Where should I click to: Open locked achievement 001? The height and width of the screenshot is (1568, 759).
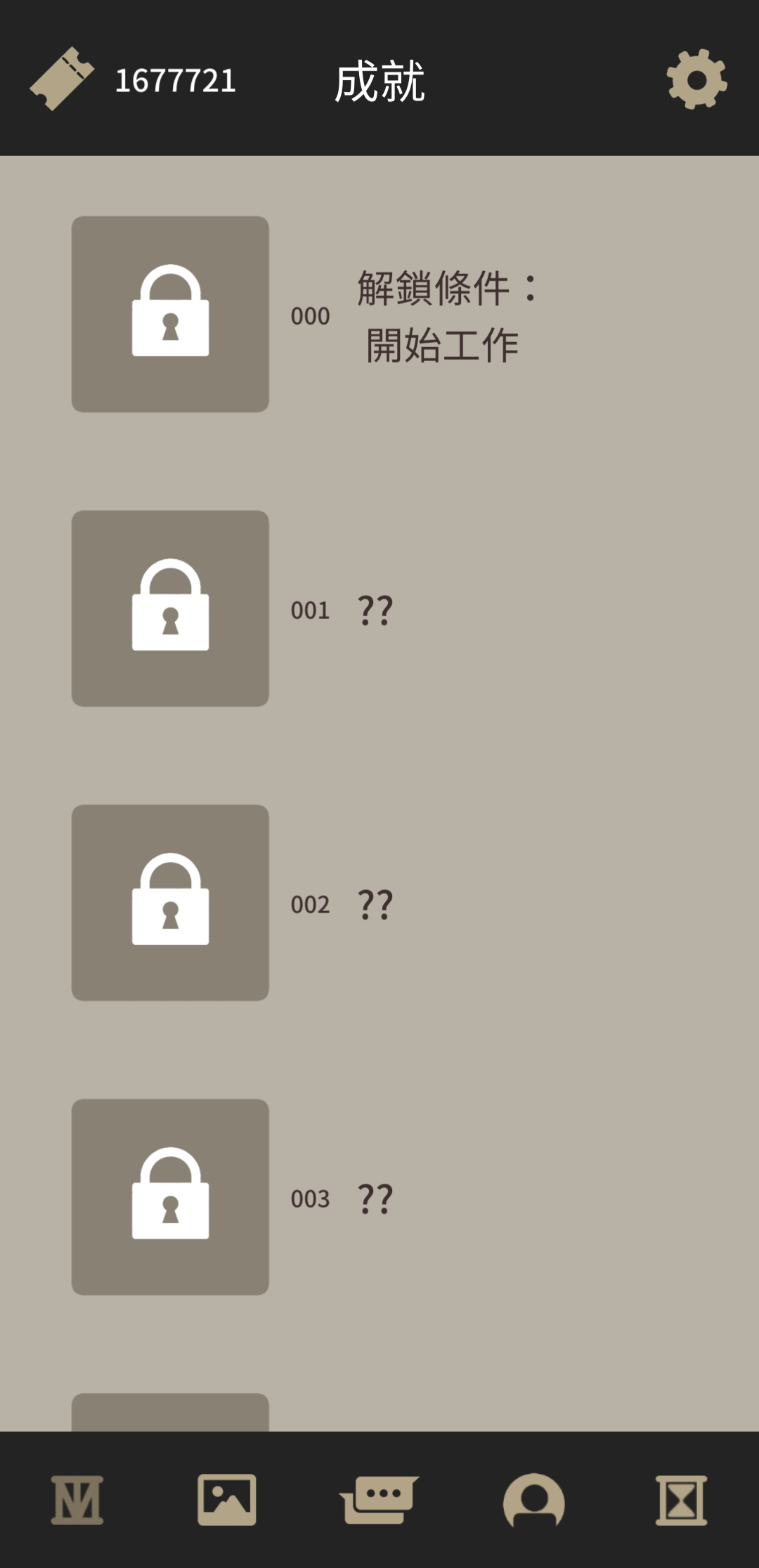[170, 608]
